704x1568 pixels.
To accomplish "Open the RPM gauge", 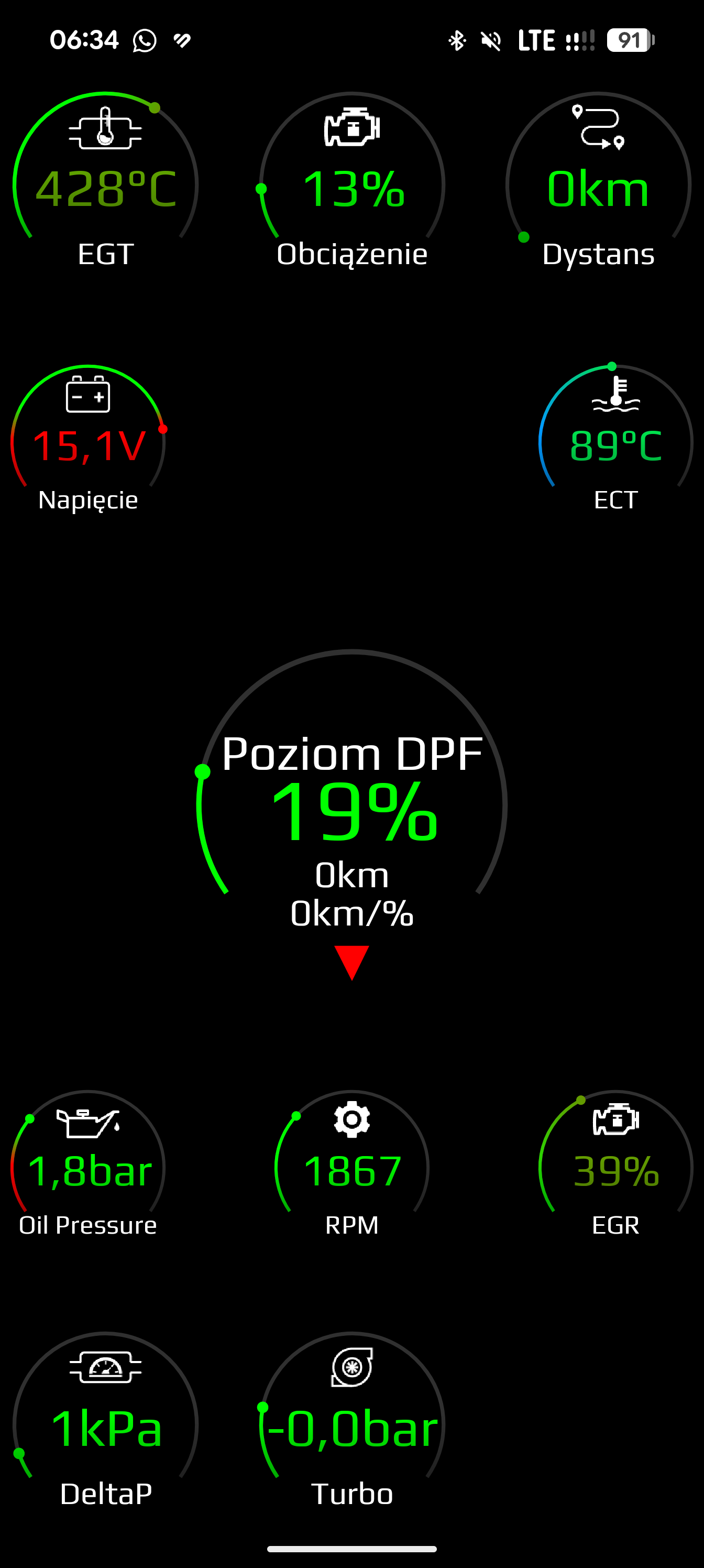I will (x=351, y=1166).
